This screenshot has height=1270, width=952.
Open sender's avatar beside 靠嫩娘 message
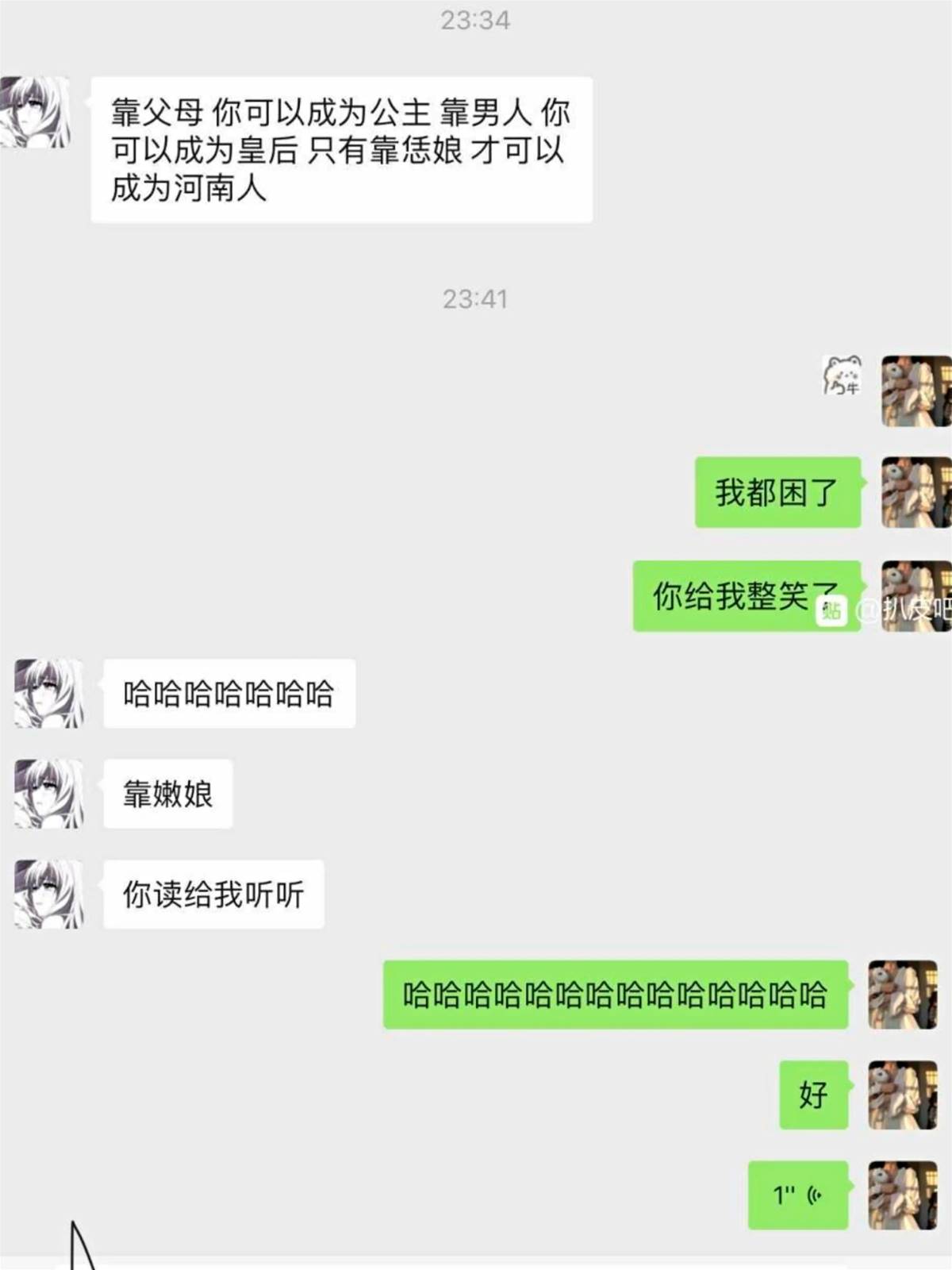click(x=49, y=794)
